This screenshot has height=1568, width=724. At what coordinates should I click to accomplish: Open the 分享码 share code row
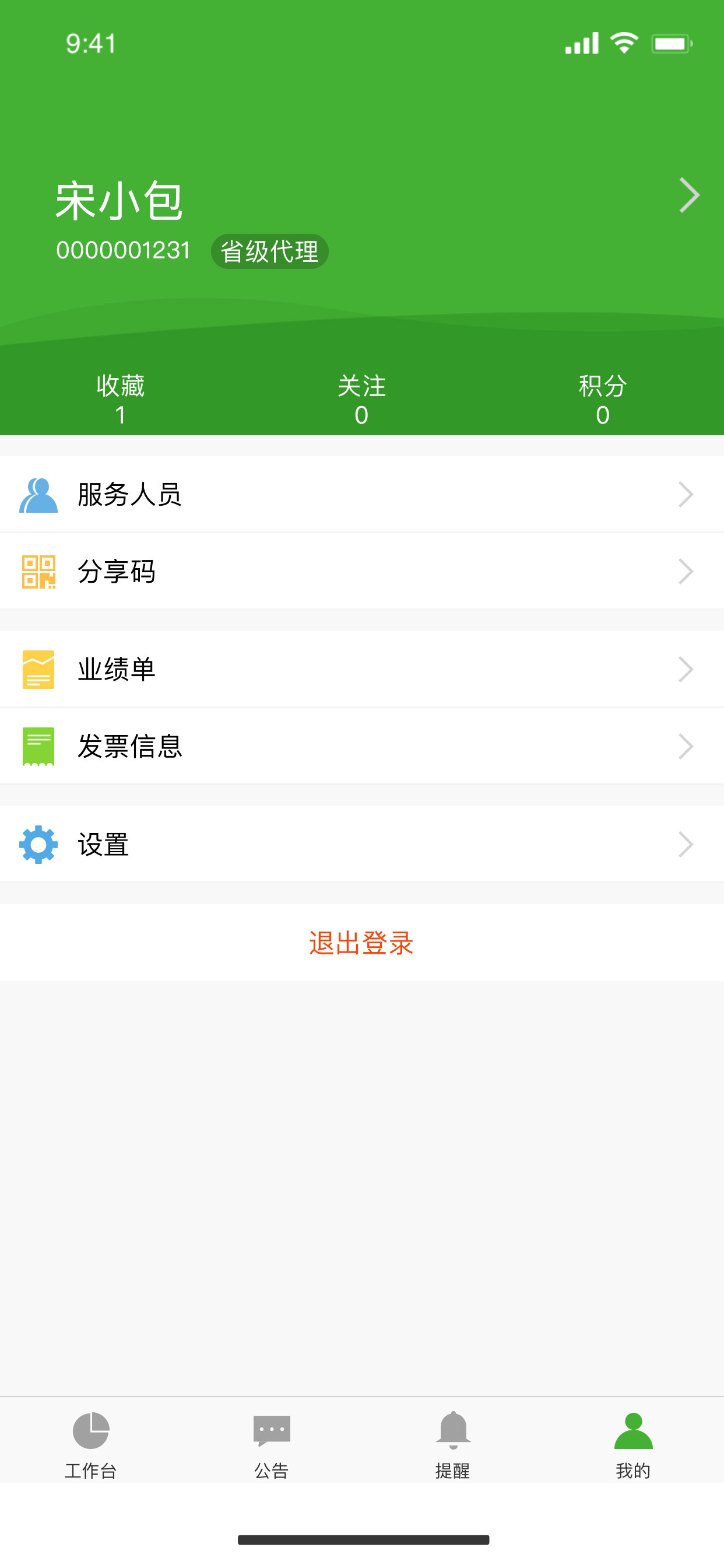coord(362,571)
